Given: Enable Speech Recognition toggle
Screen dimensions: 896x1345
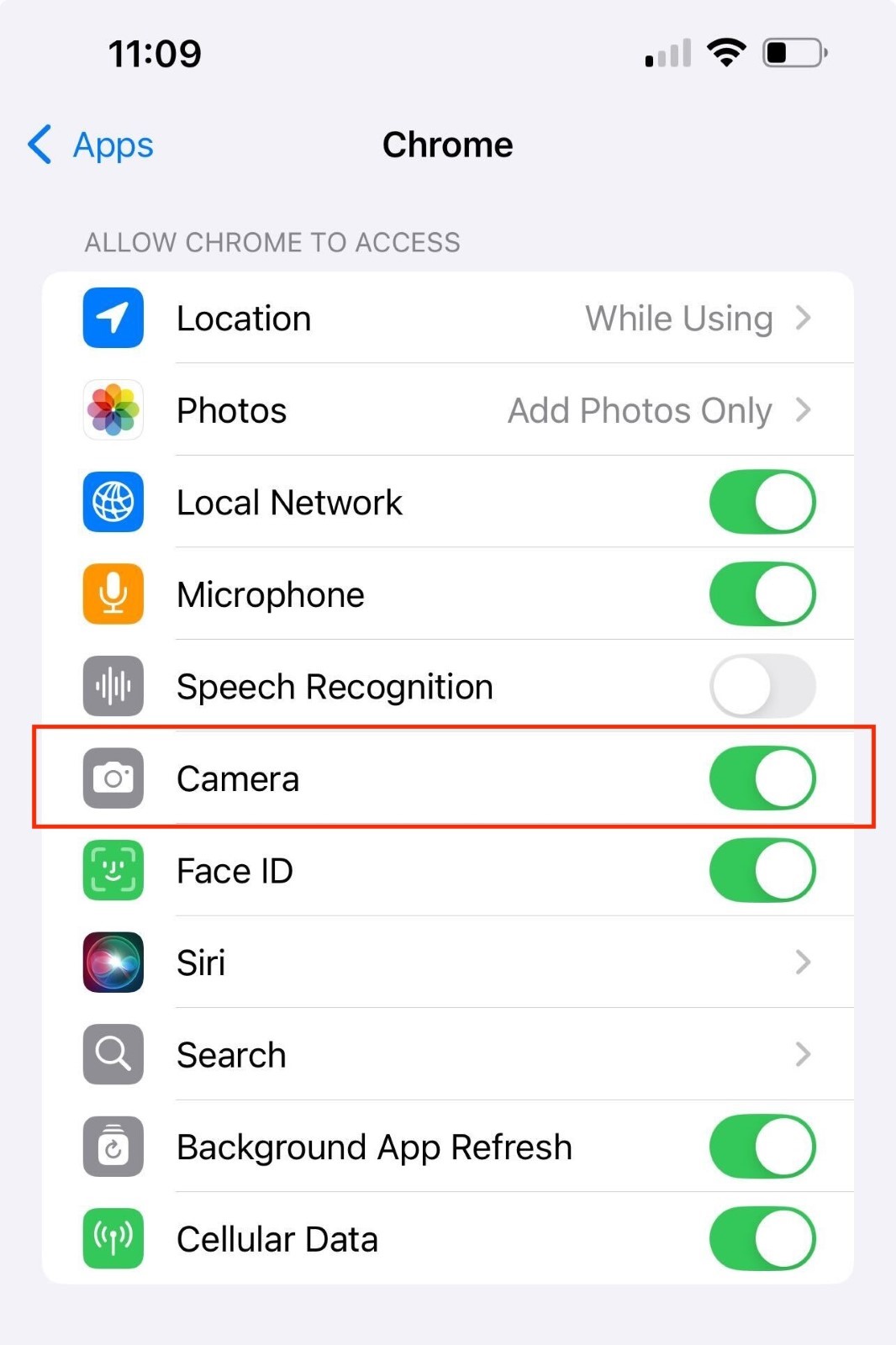Looking at the screenshot, I should point(762,687).
